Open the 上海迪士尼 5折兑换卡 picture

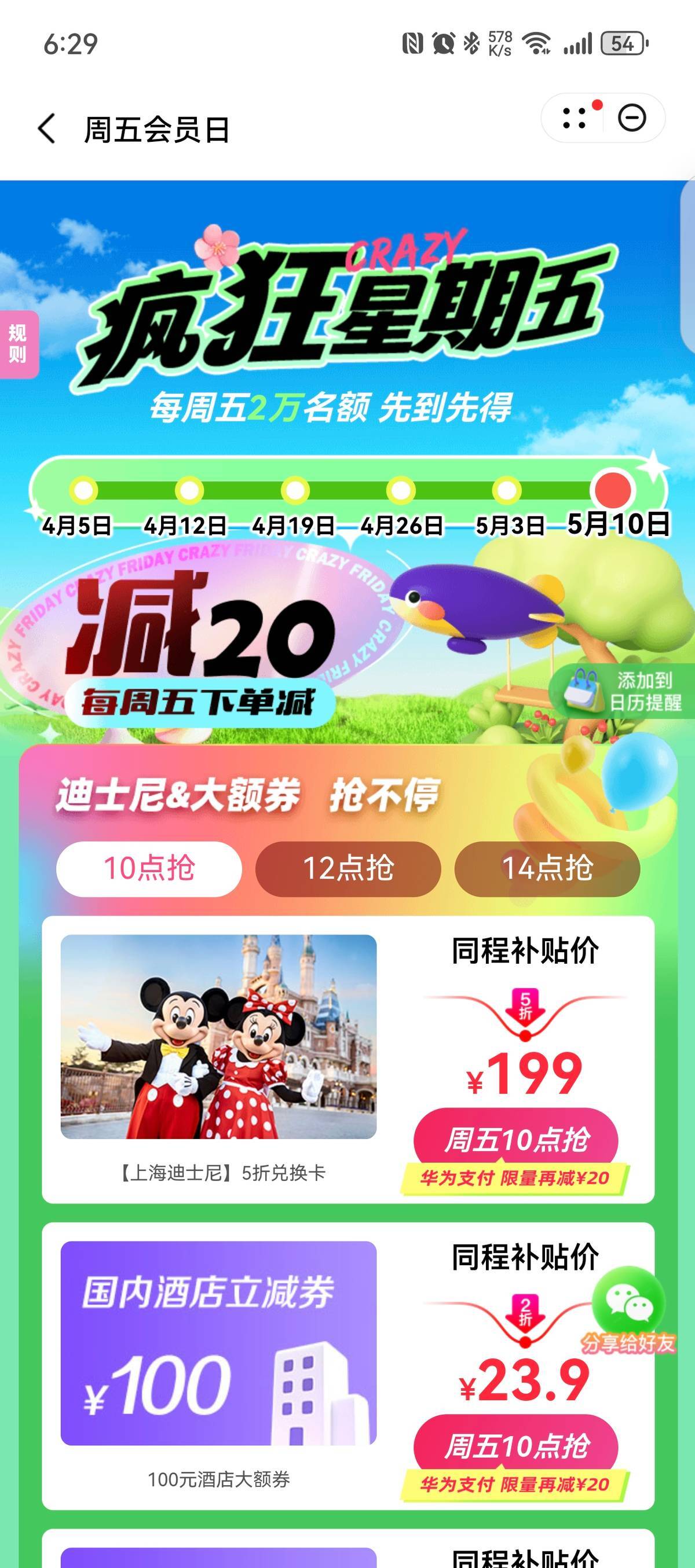click(219, 1037)
